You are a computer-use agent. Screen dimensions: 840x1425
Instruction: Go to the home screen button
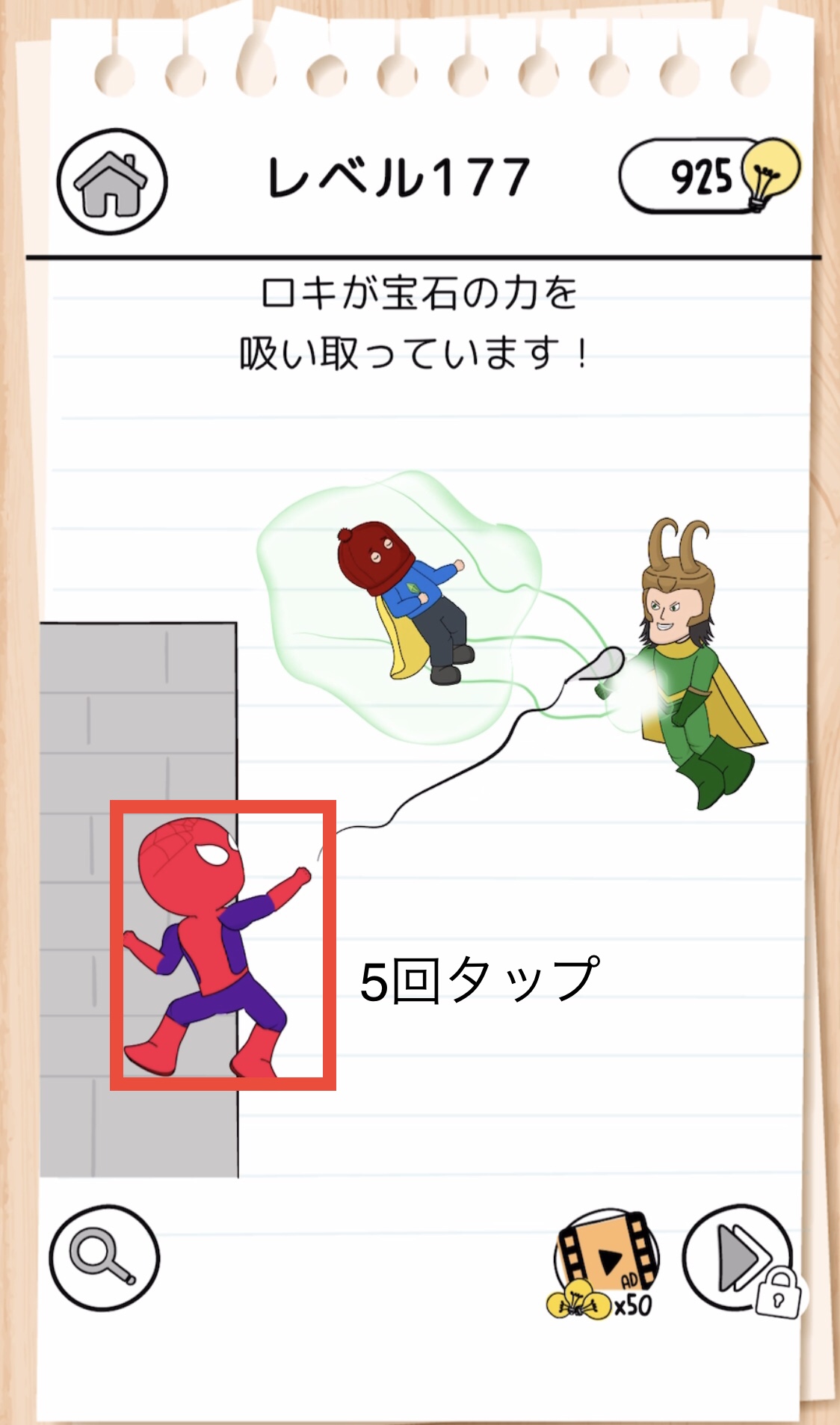(112, 182)
